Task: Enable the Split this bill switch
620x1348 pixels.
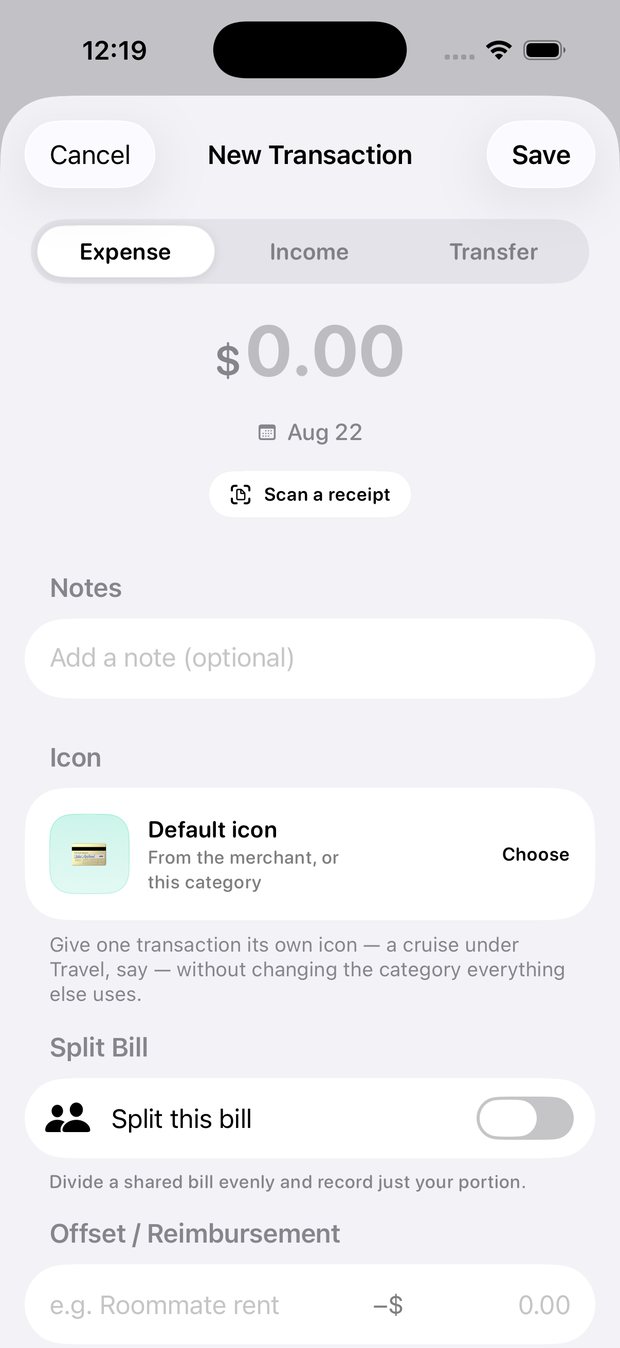Action: coord(525,1118)
